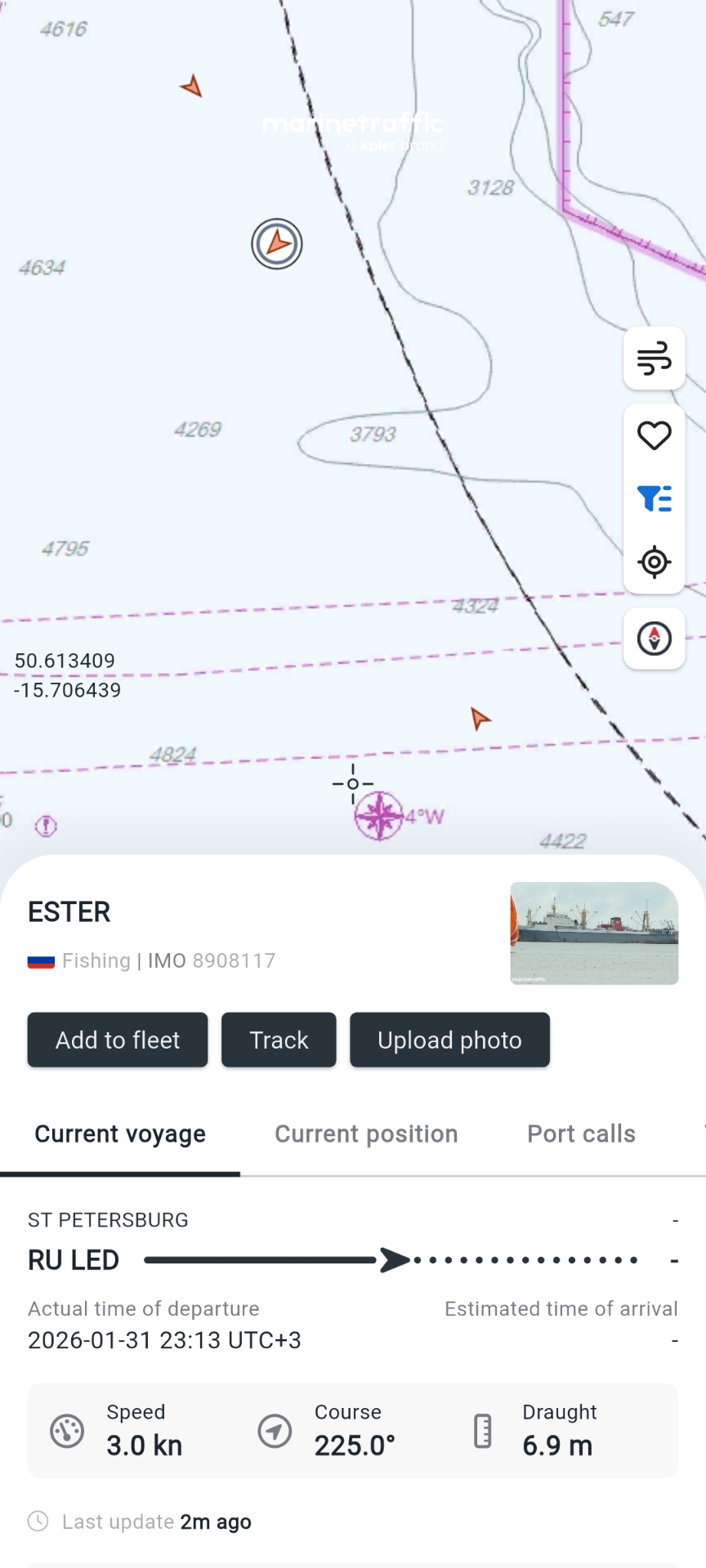Select the circled vessel marker on the map
This screenshot has width=706, height=1568.
(x=277, y=243)
